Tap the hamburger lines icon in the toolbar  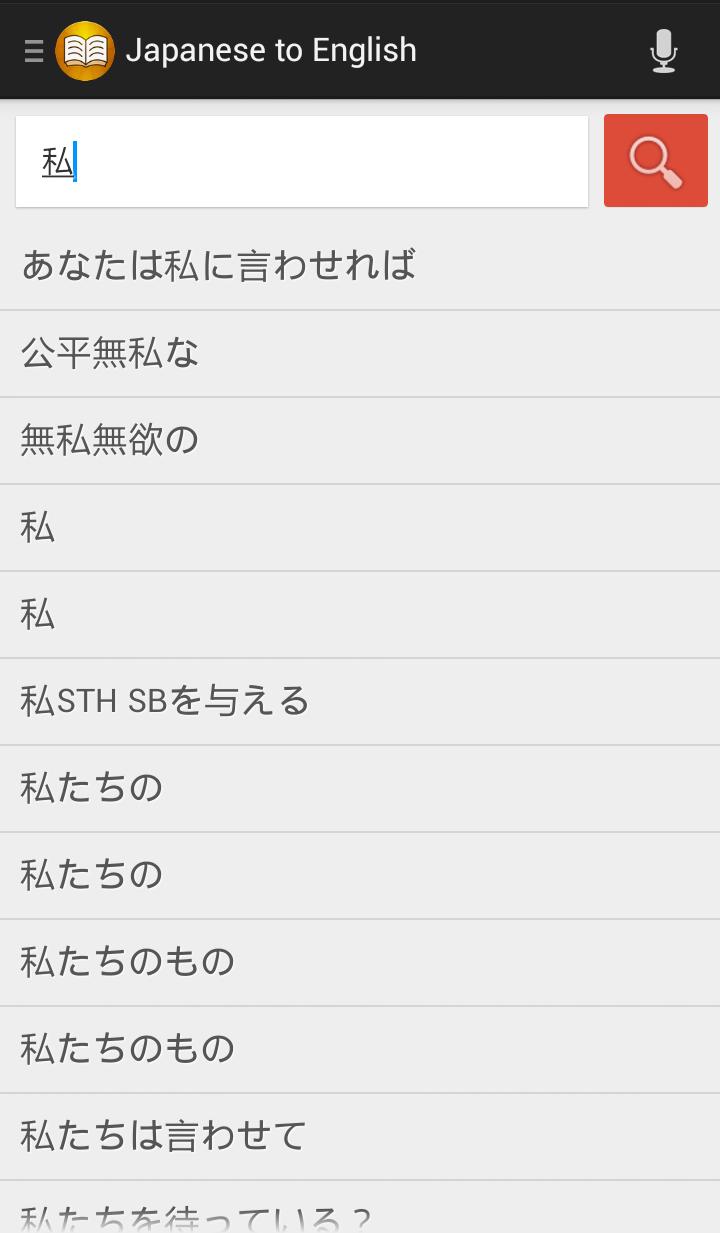point(32,50)
